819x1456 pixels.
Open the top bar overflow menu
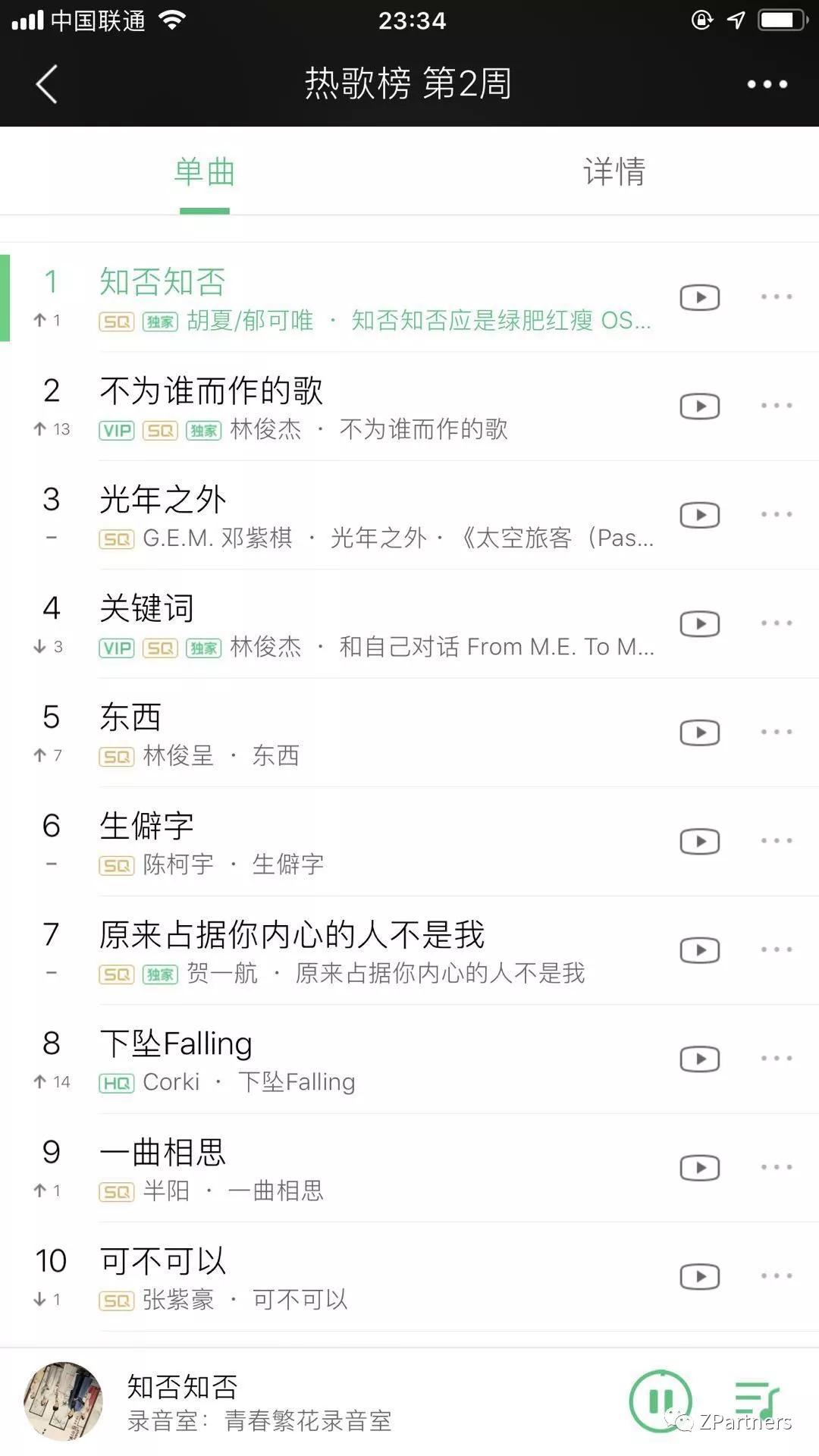[767, 83]
